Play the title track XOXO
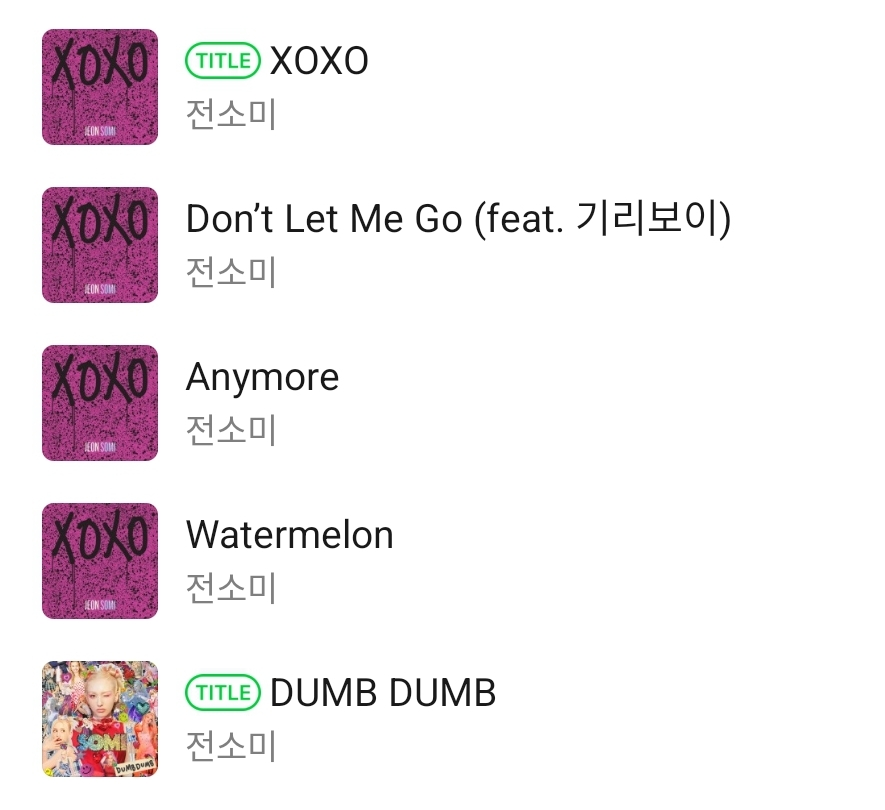The height and width of the screenshot is (810, 885). pos(319,62)
